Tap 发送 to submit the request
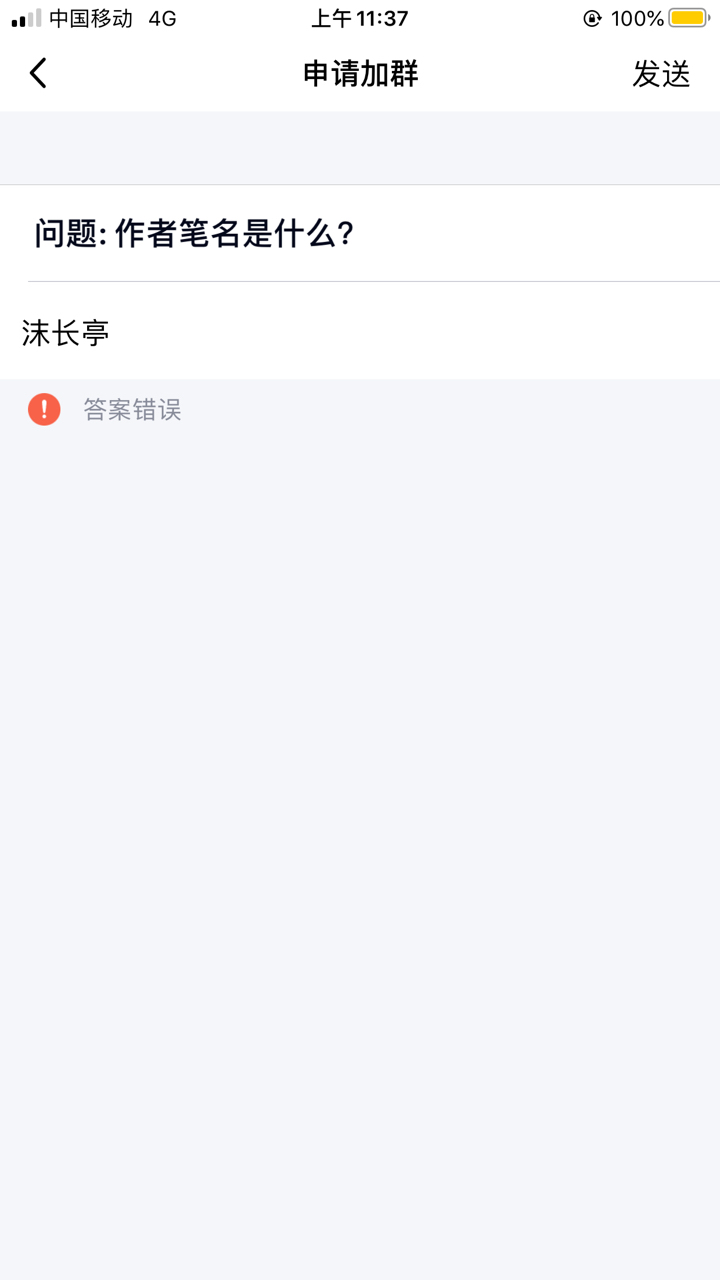 click(661, 73)
